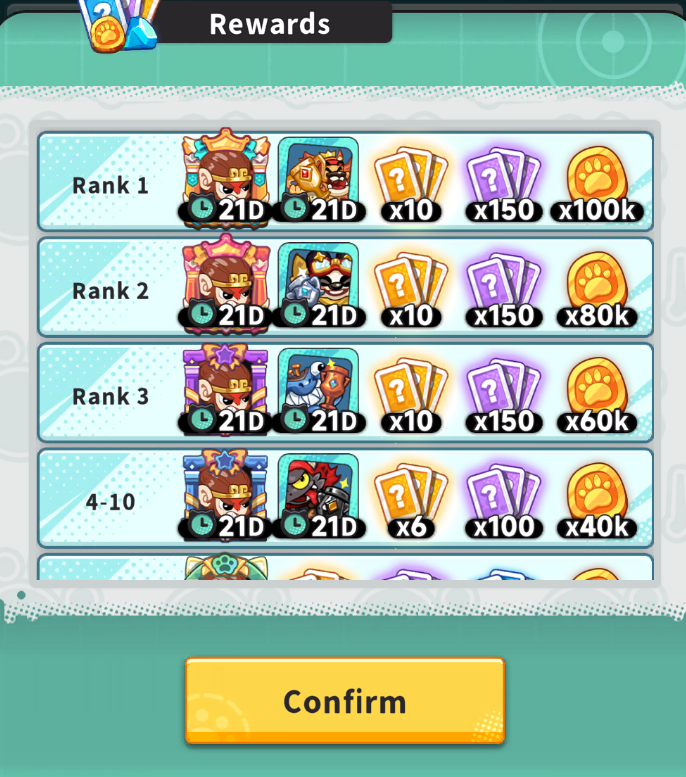The height and width of the screenshot is (777, 686).
Task: Check the 4-10 orange card pack x6
Action: tap(411, 500)
